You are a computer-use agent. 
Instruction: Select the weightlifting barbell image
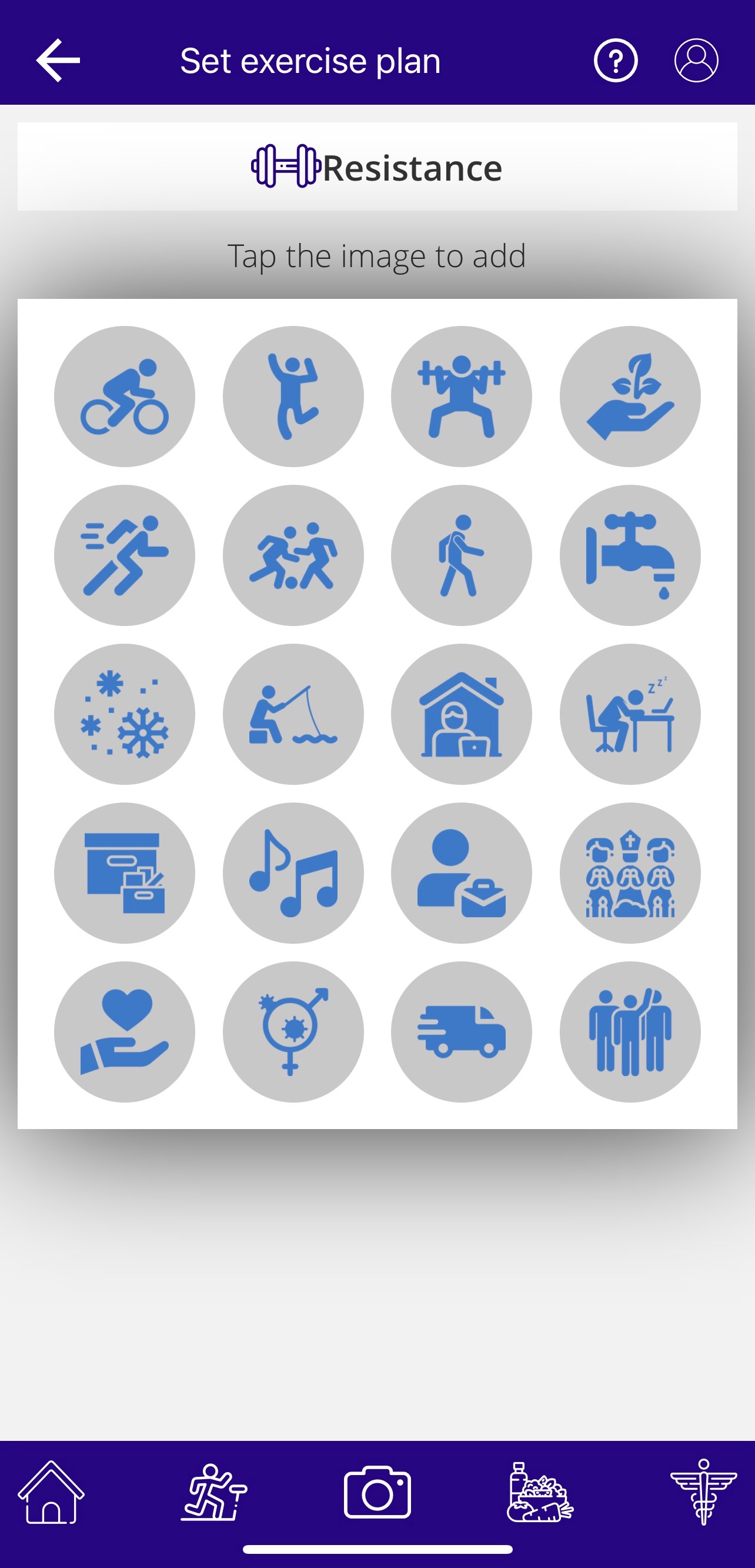tap(461, 396)
